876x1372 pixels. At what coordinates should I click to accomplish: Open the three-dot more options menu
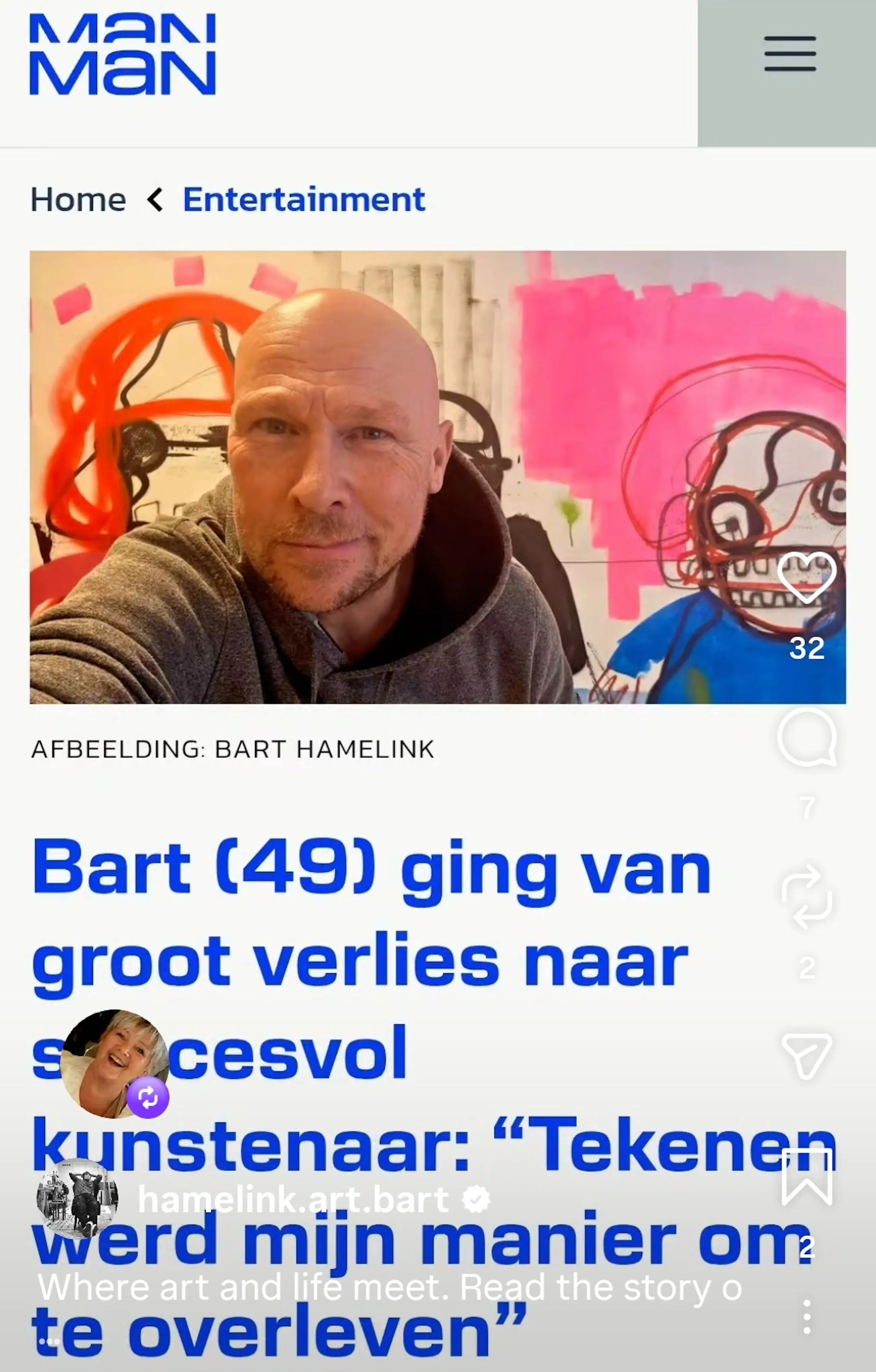807,1317
